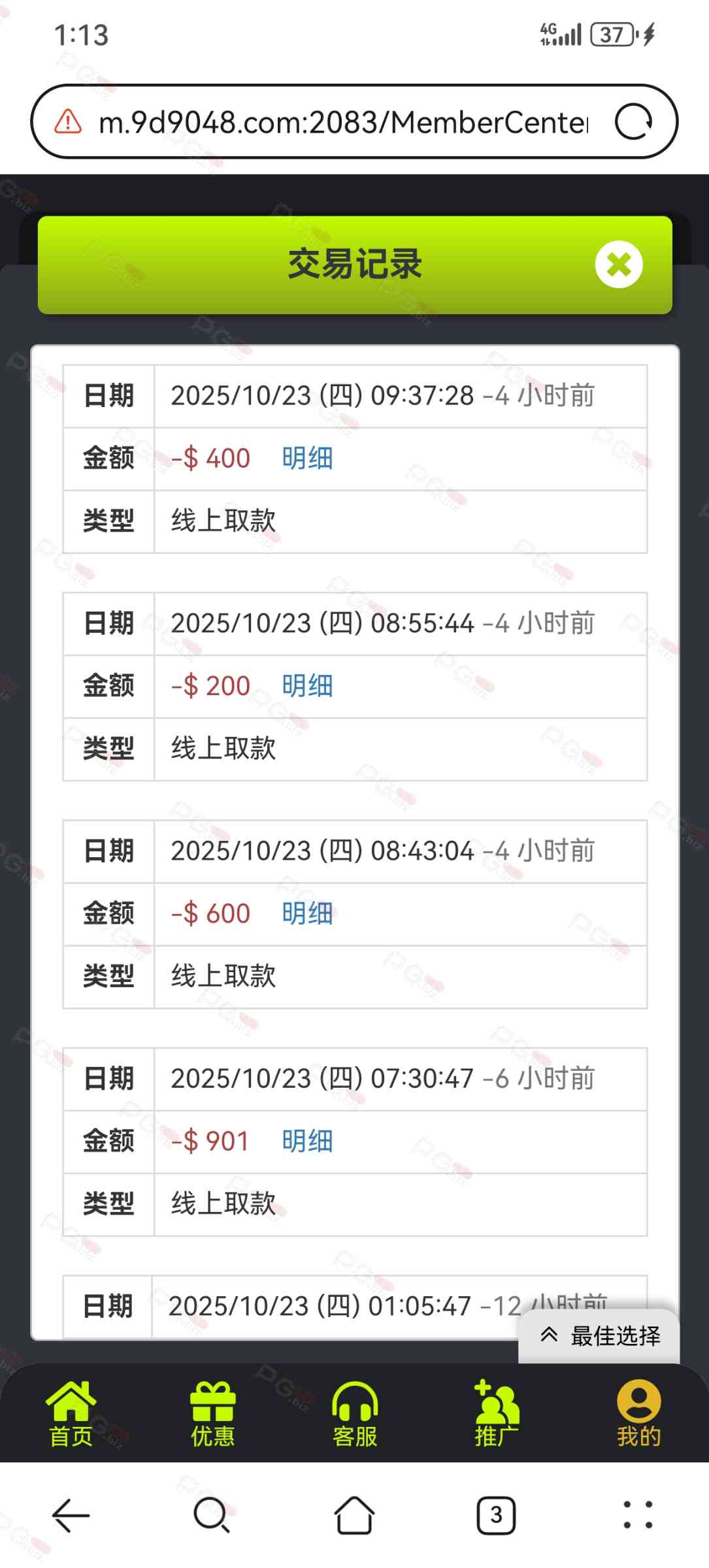Go back with the browser arrow
The image size is (709, 1568).
pyautogui.click(x=71, y=1515)
